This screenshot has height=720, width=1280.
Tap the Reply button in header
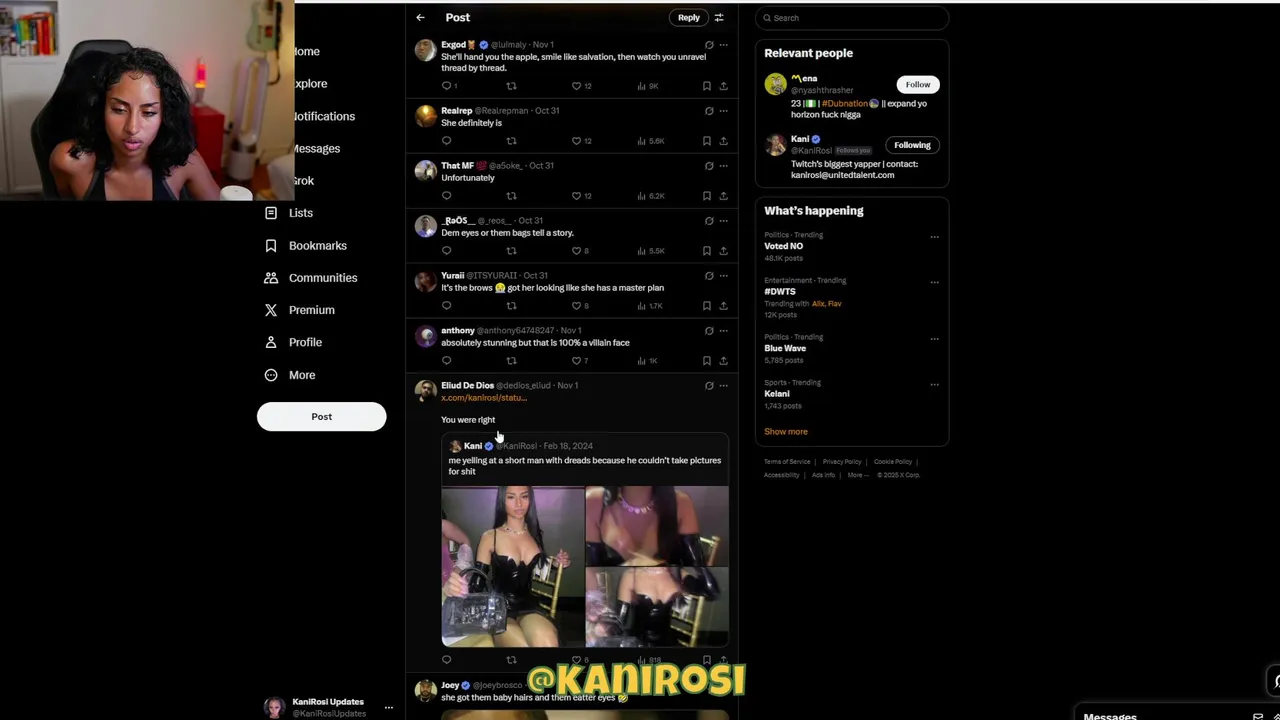[688, 17]
